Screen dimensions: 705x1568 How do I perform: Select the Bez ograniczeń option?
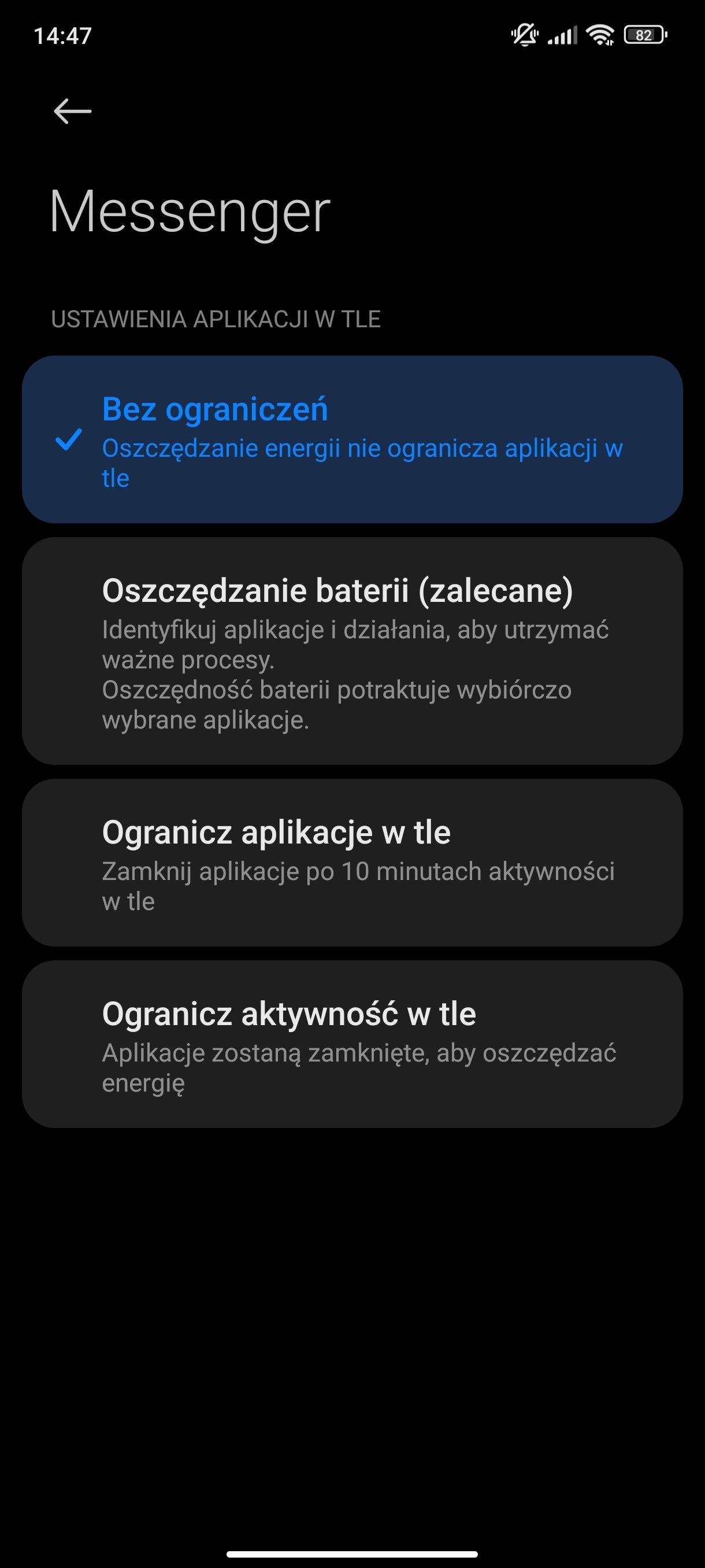click(x=352, y=439)
